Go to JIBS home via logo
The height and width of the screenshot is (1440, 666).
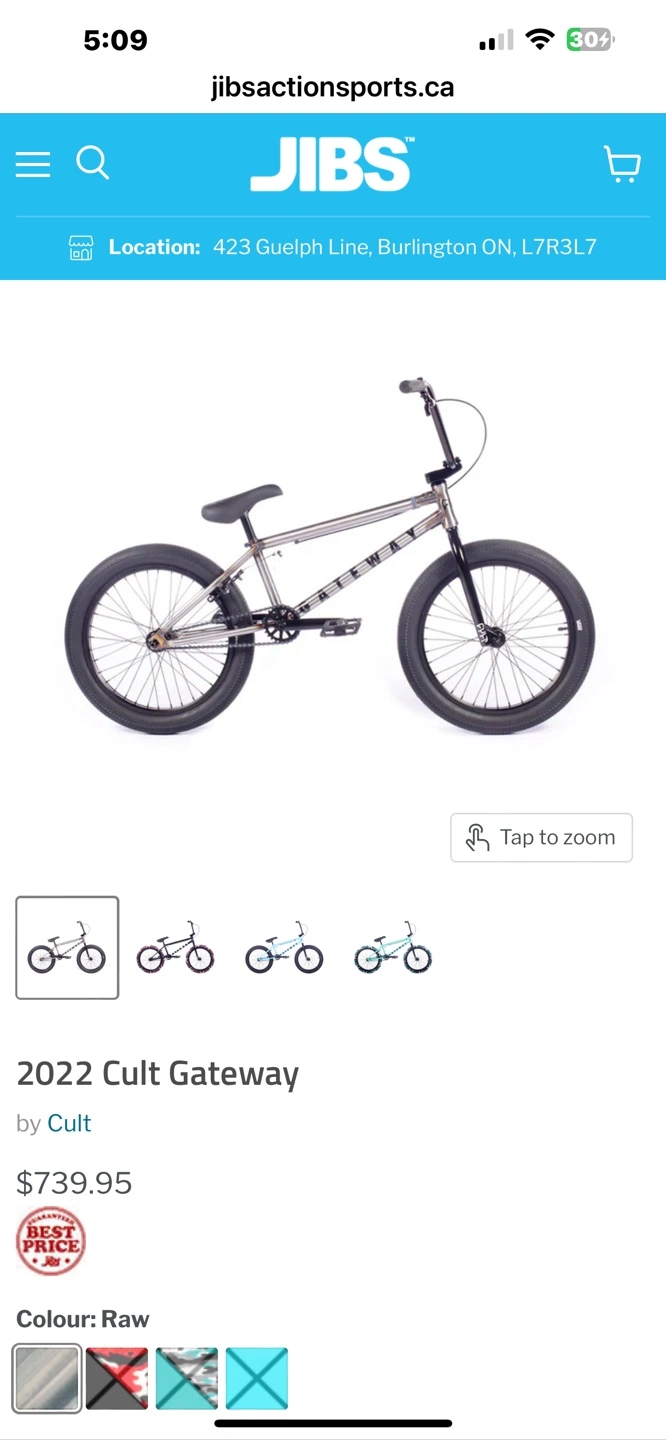coord(332,165)
